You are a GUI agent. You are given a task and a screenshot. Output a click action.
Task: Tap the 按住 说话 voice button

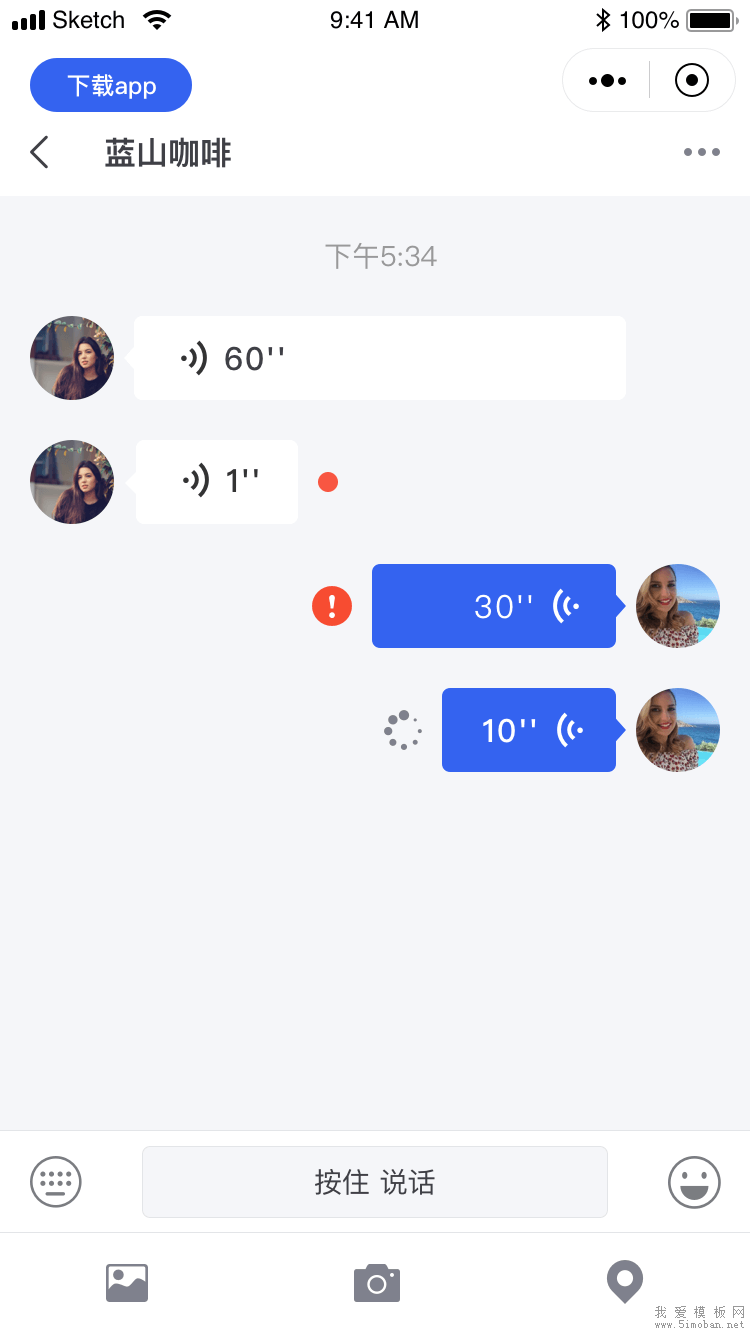(x=375, y=1182)
